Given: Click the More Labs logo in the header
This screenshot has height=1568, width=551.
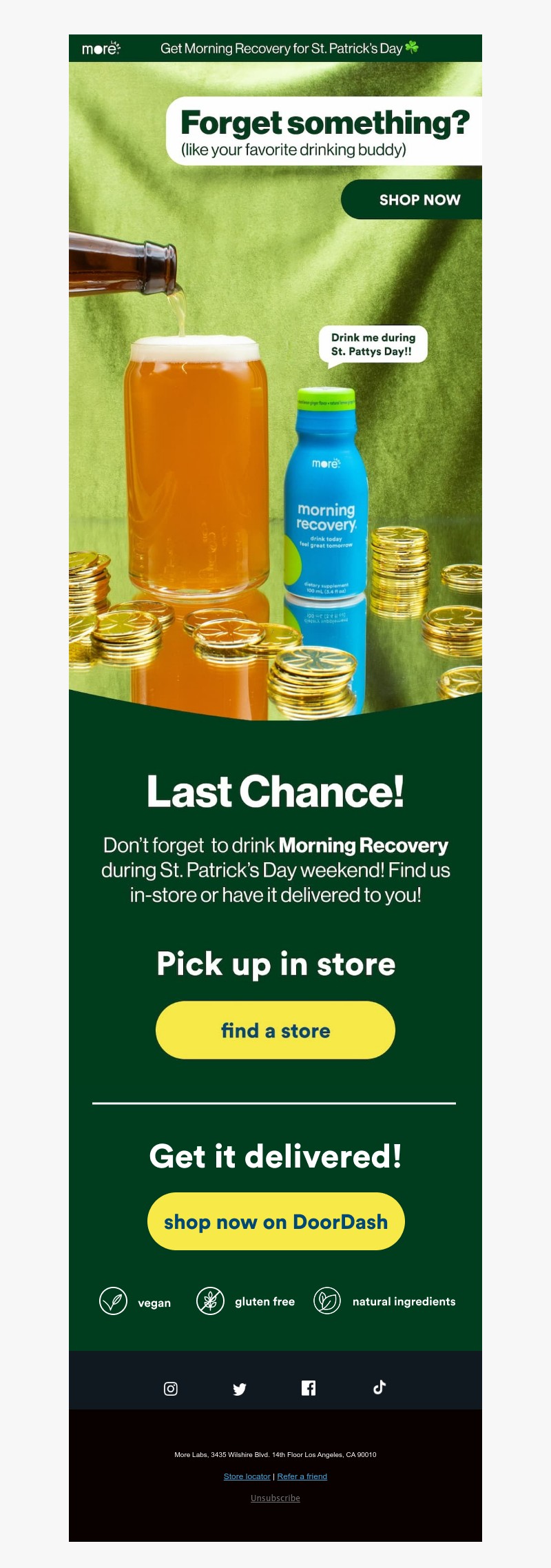Looking at the screenshot, I should tap(102, 48).
